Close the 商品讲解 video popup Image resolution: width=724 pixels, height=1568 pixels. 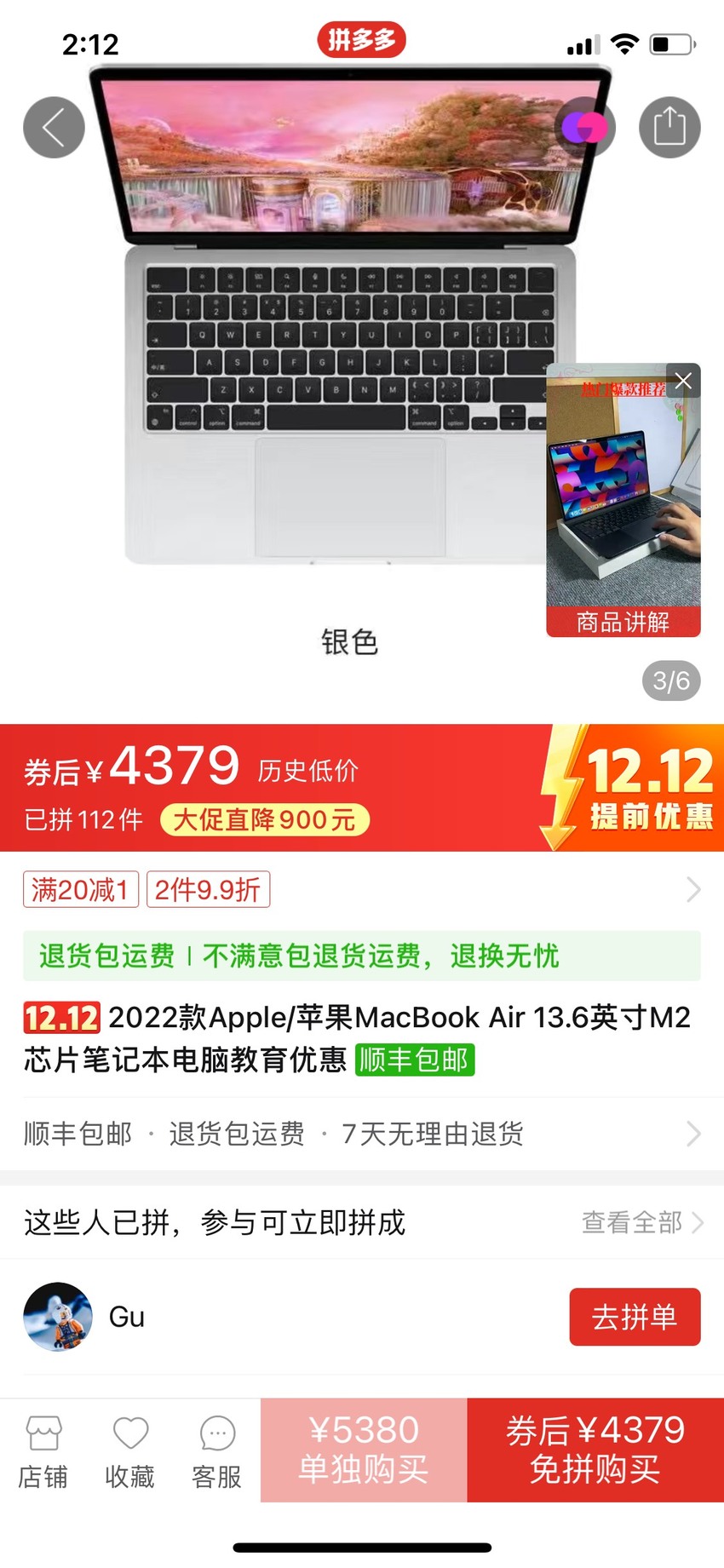coord(683,381)
